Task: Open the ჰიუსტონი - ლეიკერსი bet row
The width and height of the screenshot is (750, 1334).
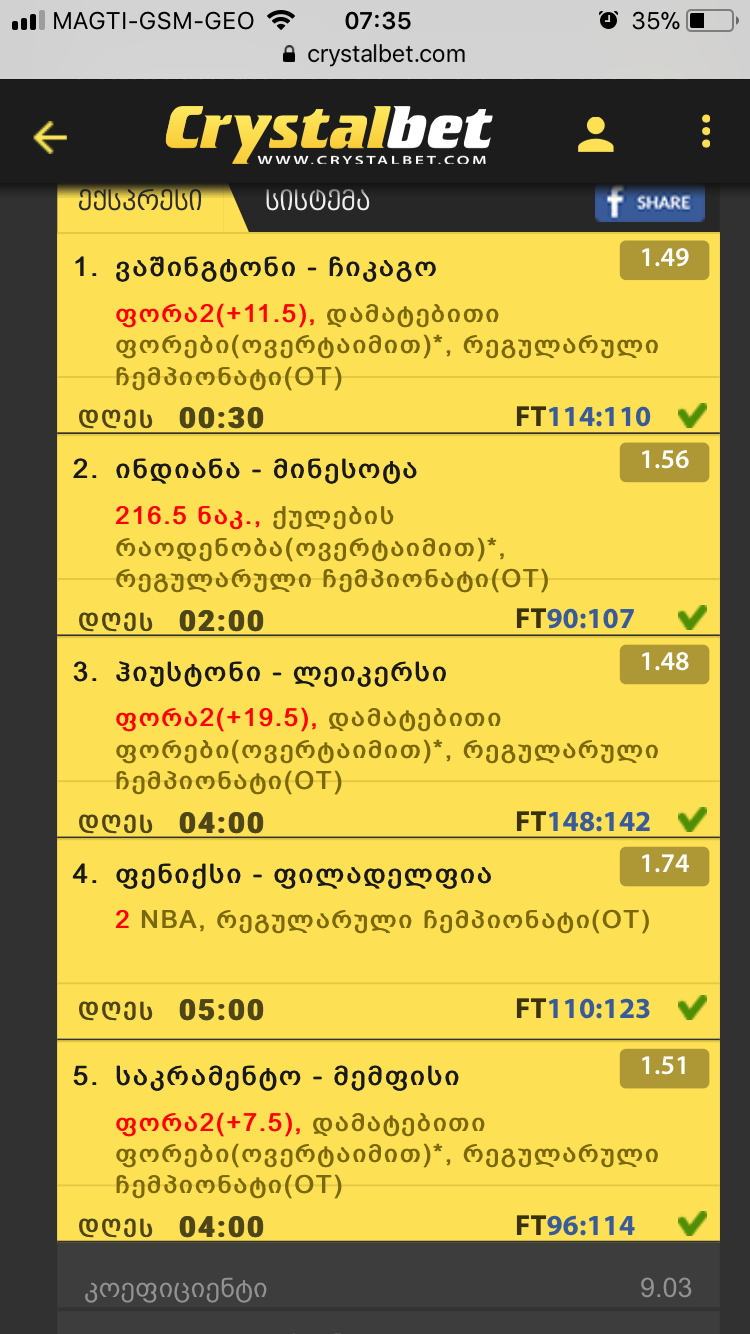Action: pos(388,737)
